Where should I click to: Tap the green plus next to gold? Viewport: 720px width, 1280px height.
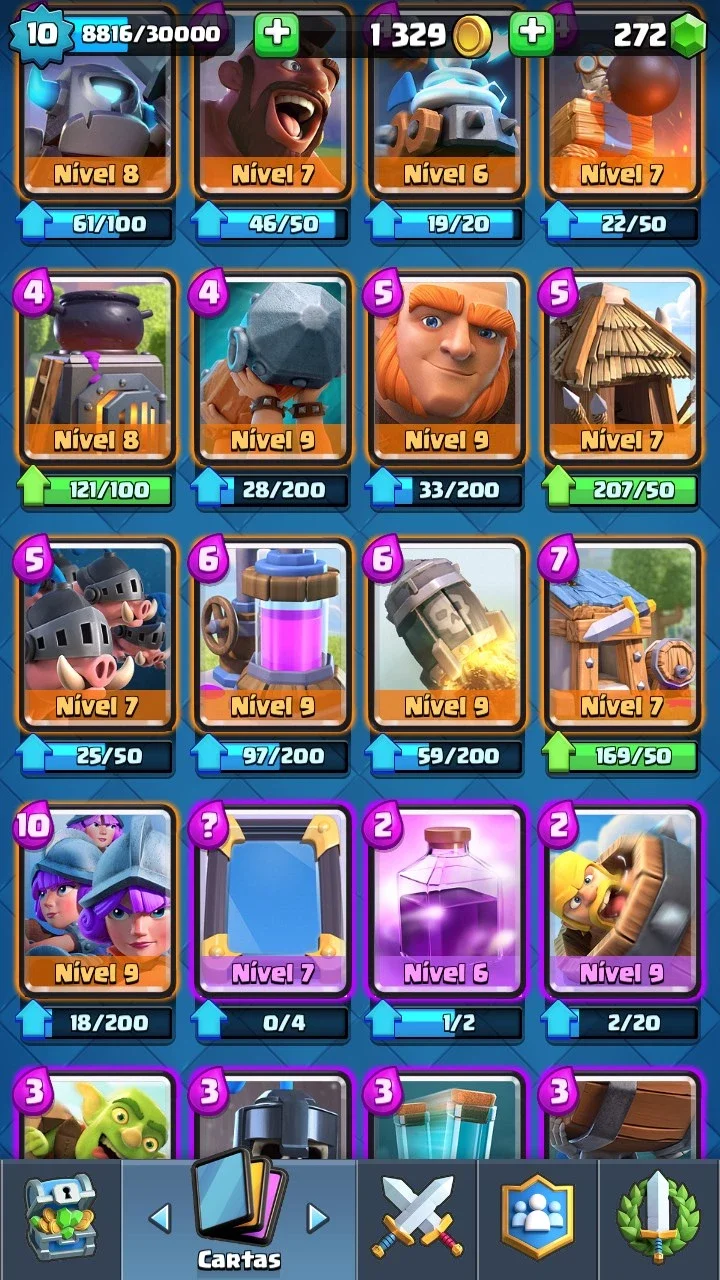[x=277, y=35]
